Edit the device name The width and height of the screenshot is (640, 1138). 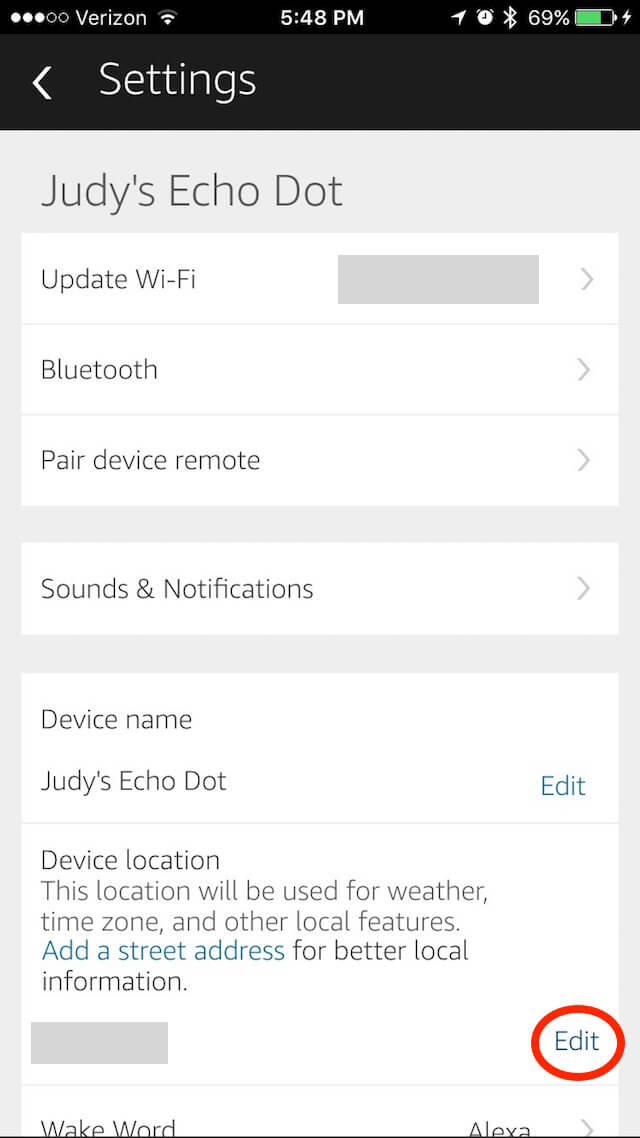click(x=563, y=785)
